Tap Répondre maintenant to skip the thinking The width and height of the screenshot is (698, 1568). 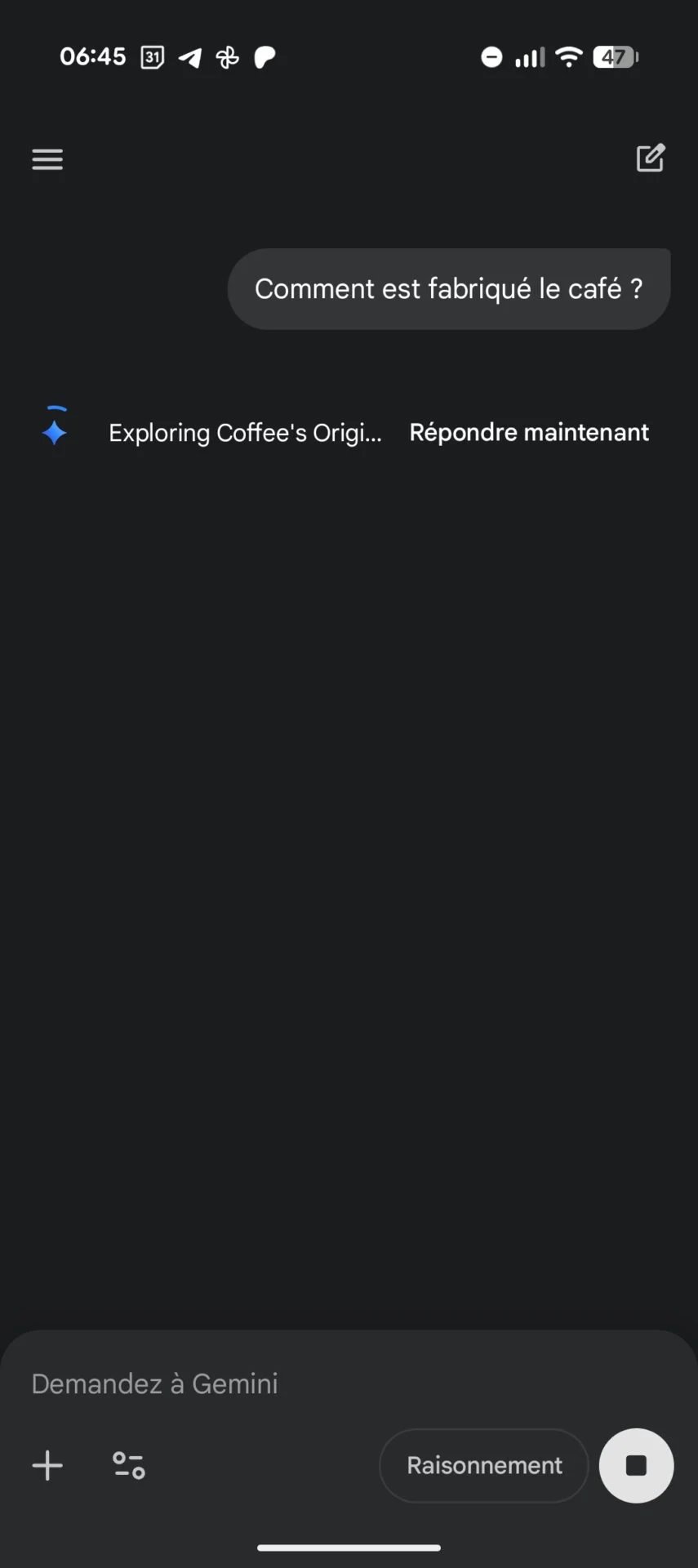tap(529, 432)
